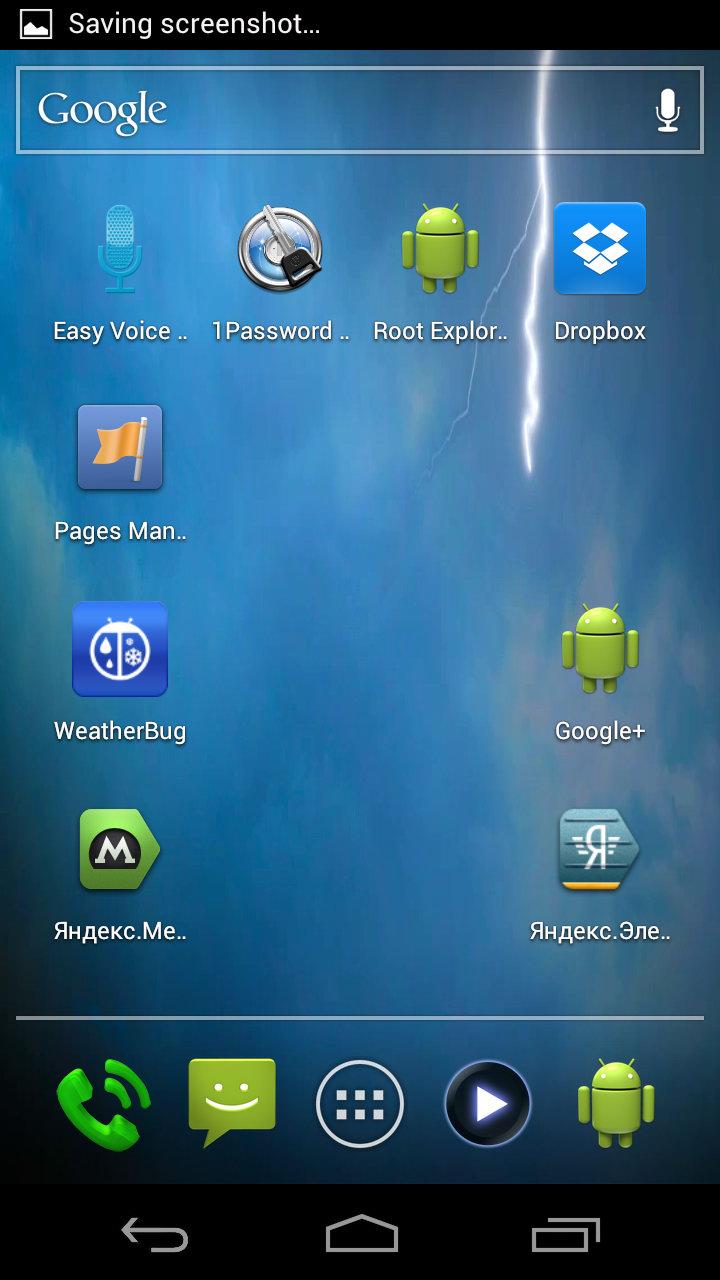Go back with the system back button
The height and width of the screenshot is (1280, 720).
point(155,1235)
